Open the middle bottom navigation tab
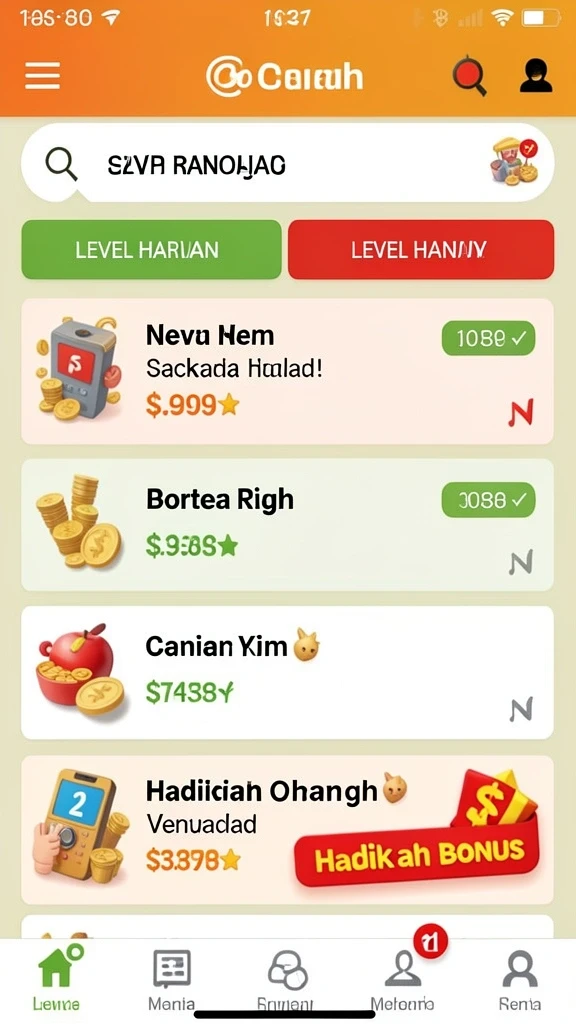 (286, 978)
